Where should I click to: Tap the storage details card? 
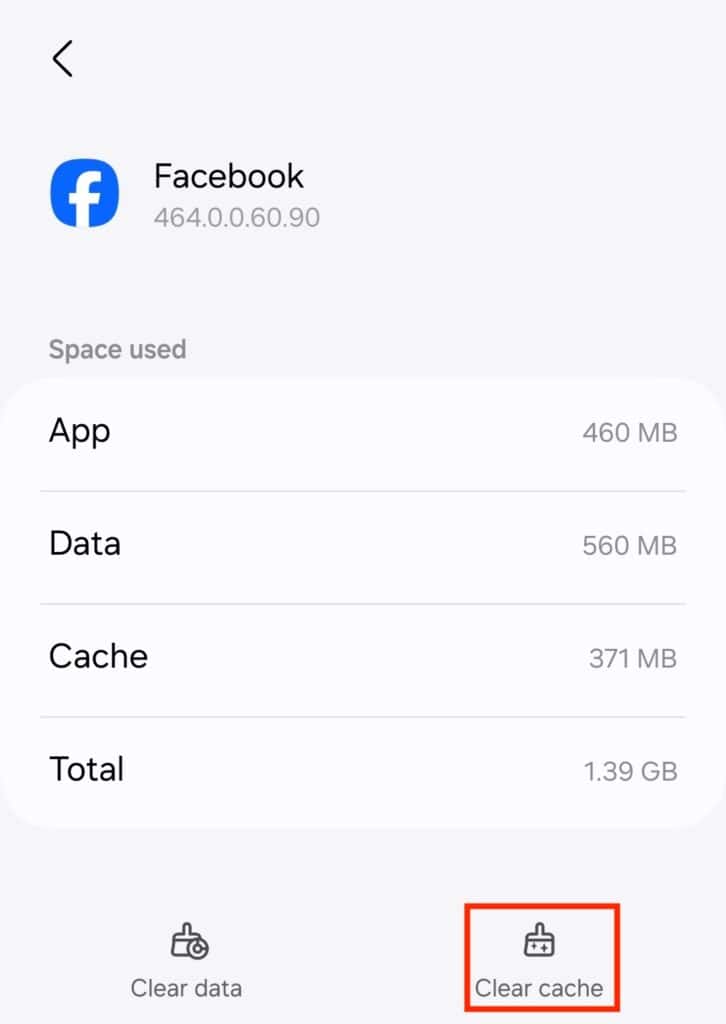point(363,600)
